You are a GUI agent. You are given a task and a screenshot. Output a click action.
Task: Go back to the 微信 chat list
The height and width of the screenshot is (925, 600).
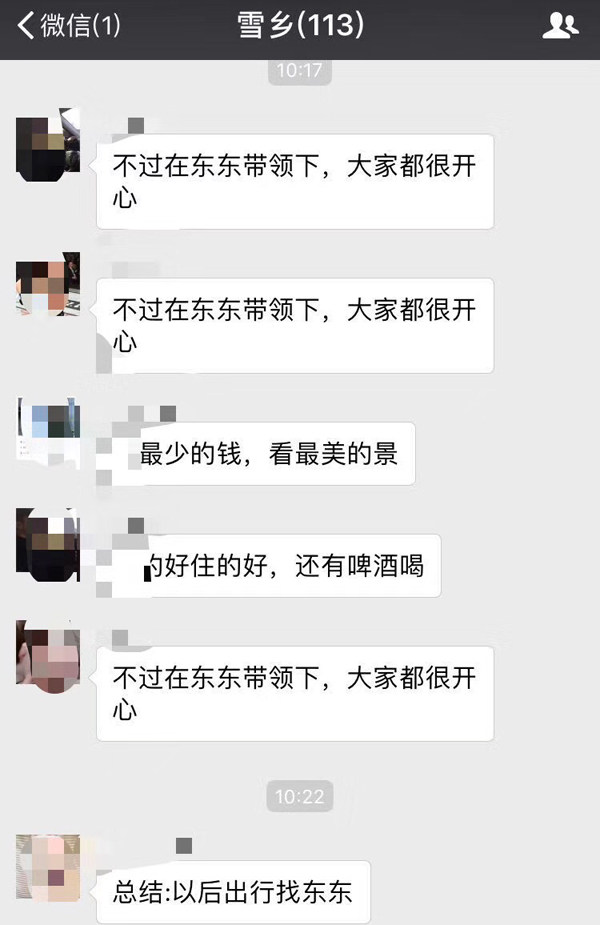(68, 27)
